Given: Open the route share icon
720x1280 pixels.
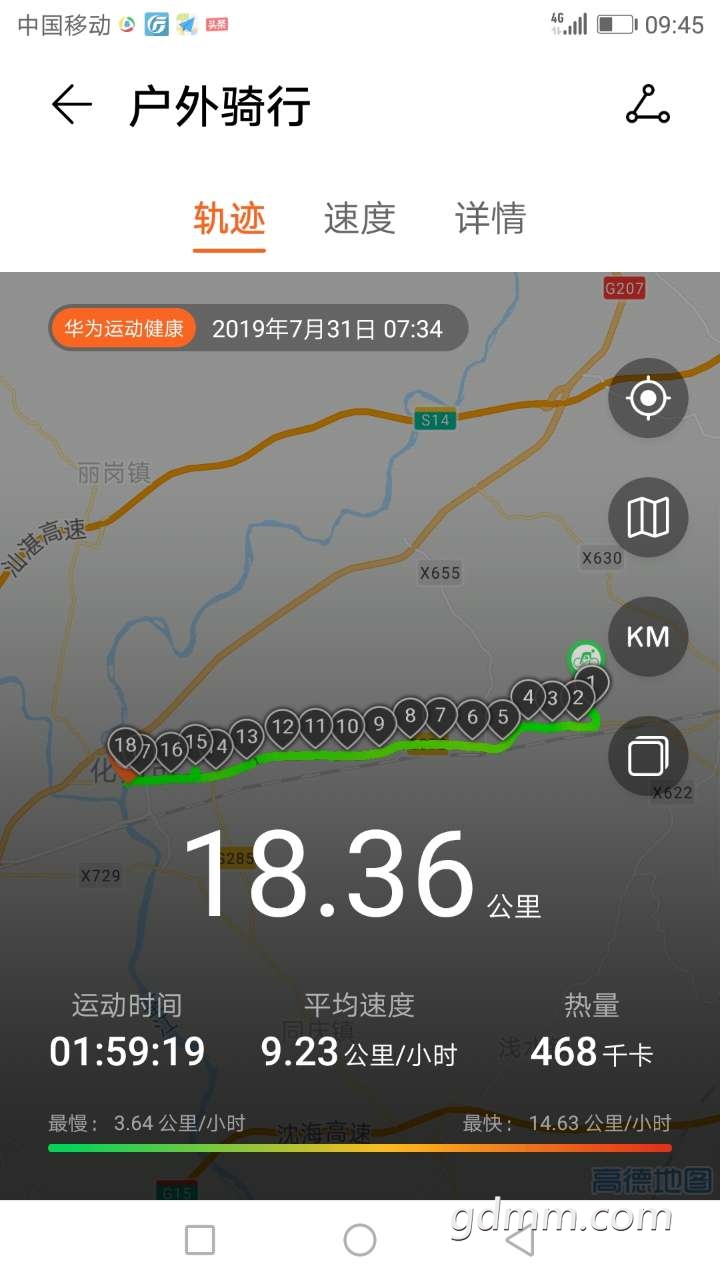Looking at the screenshot, I should click(647, 105).
